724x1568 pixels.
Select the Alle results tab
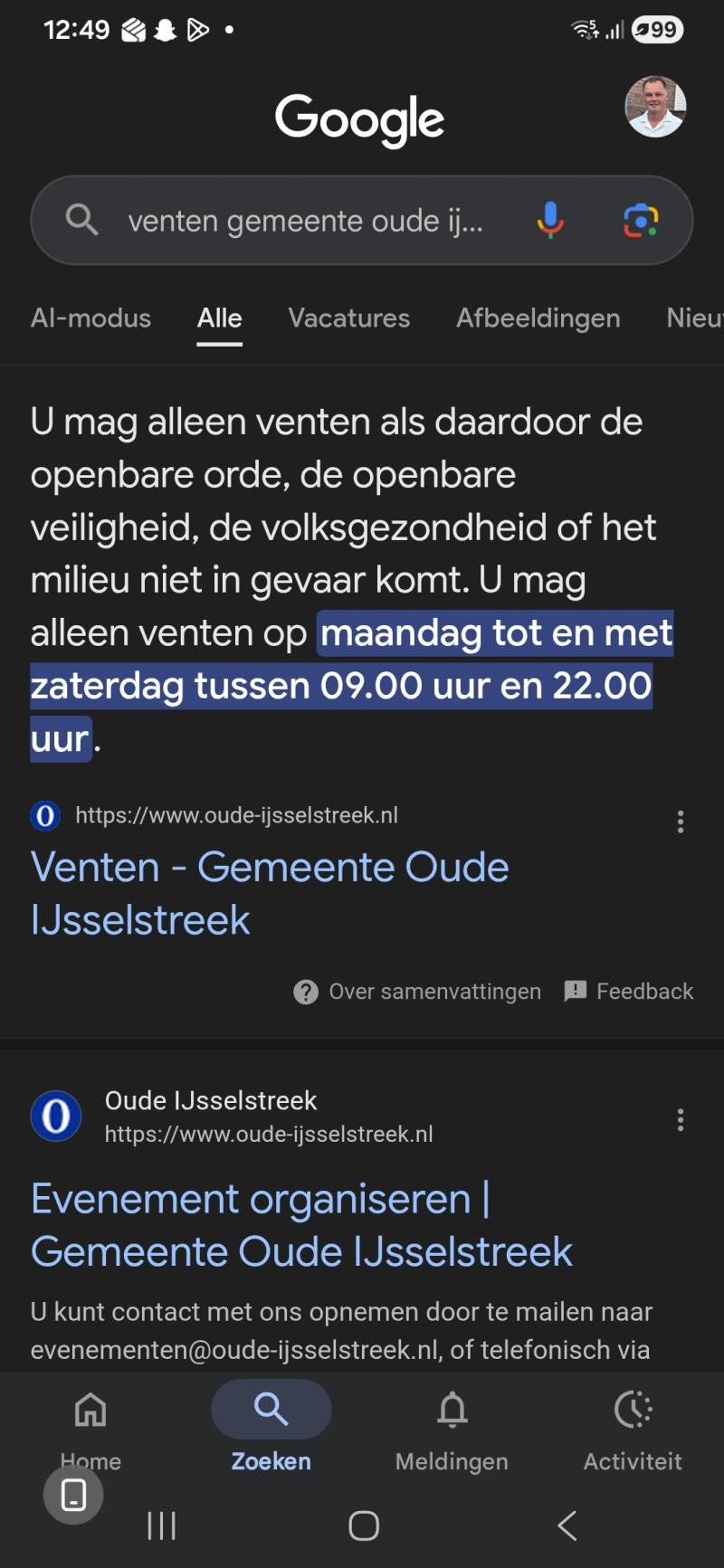tap(220, 318)
